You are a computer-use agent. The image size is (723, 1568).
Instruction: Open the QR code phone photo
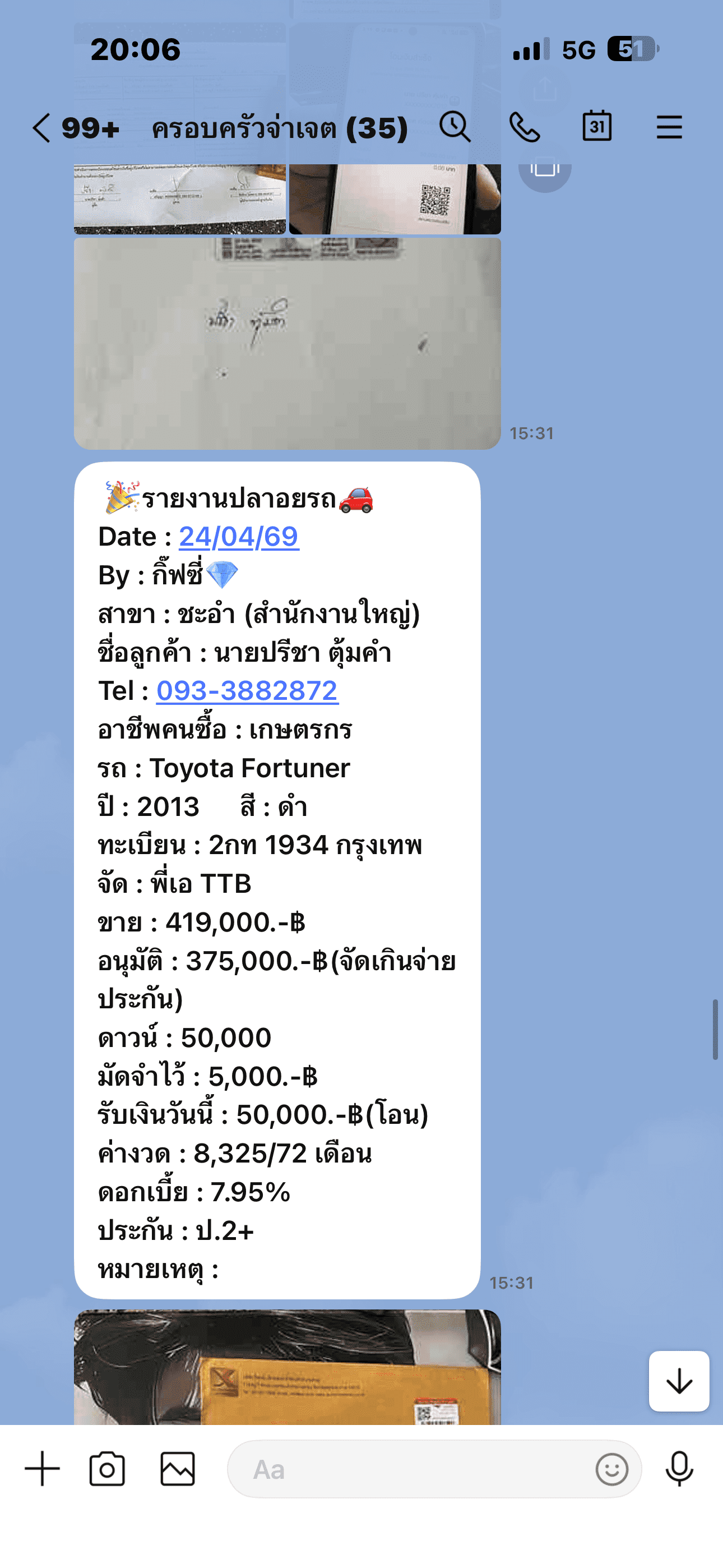coord(395,199)
